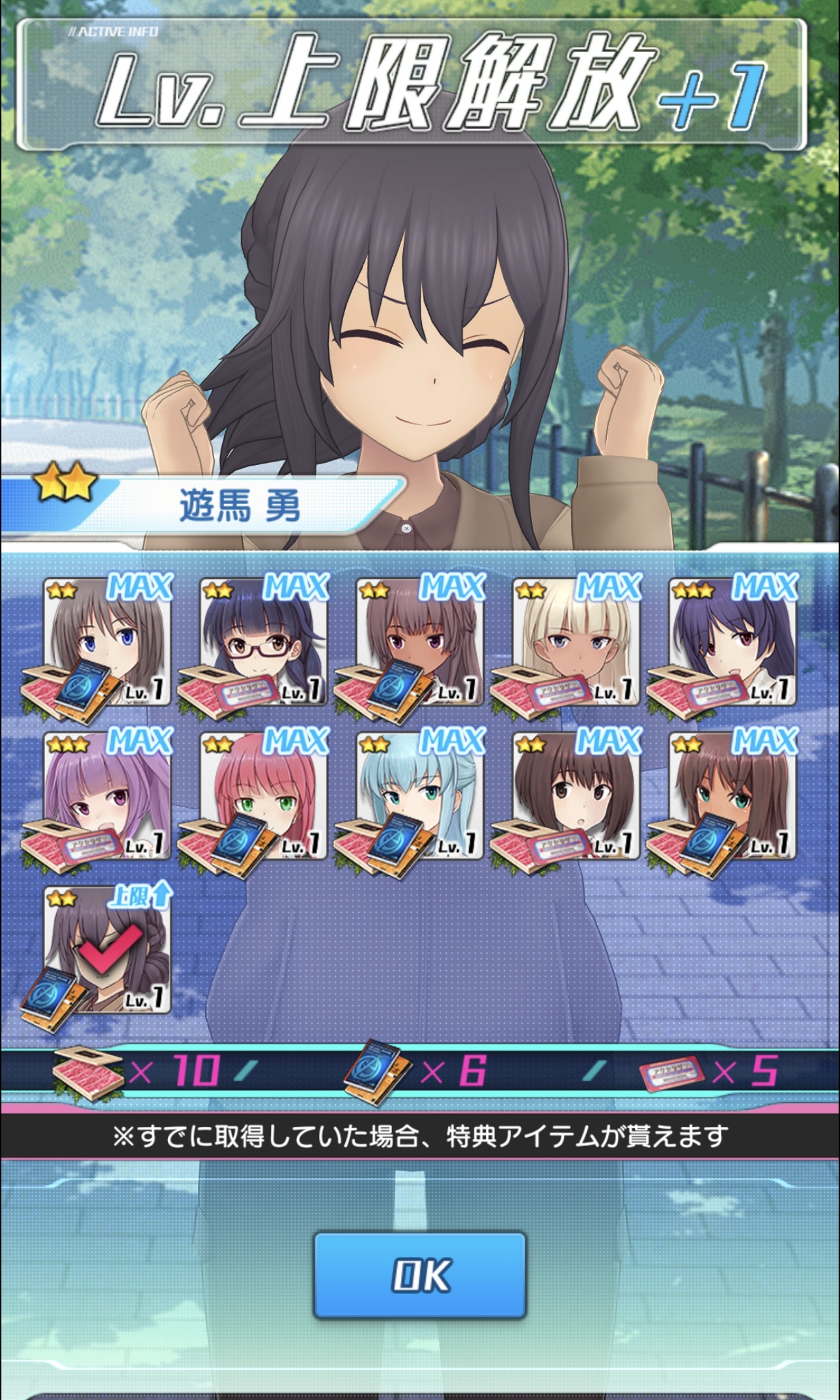840x1400 pixels.
Task: View the light blue-haired character tile
Action: click(x=420, y=796)
